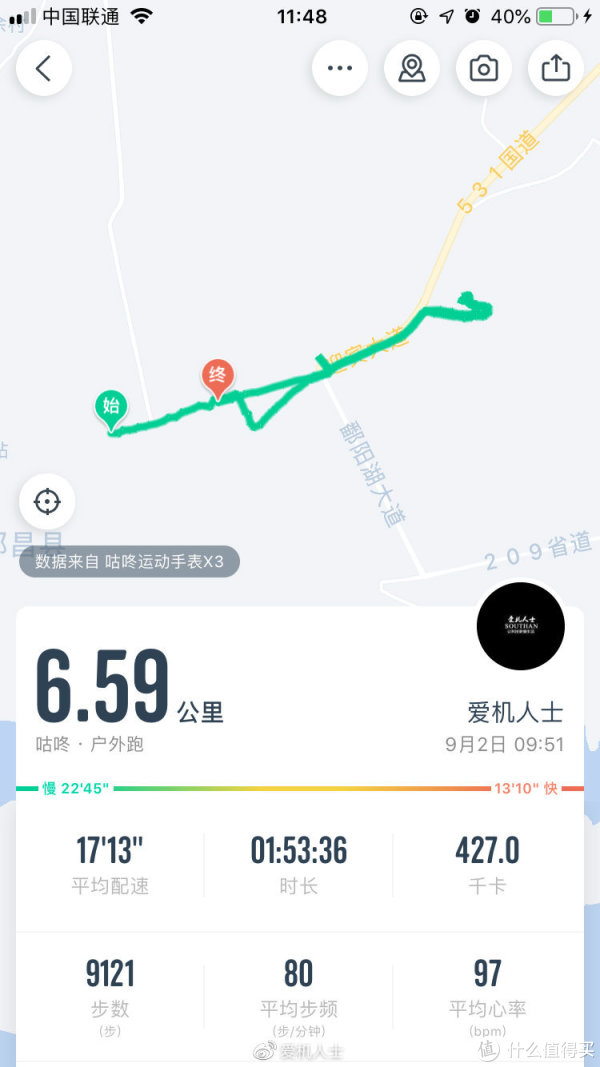Open the profile avatar of 爱机人士
600x1067 pixels.
point(520,626)
